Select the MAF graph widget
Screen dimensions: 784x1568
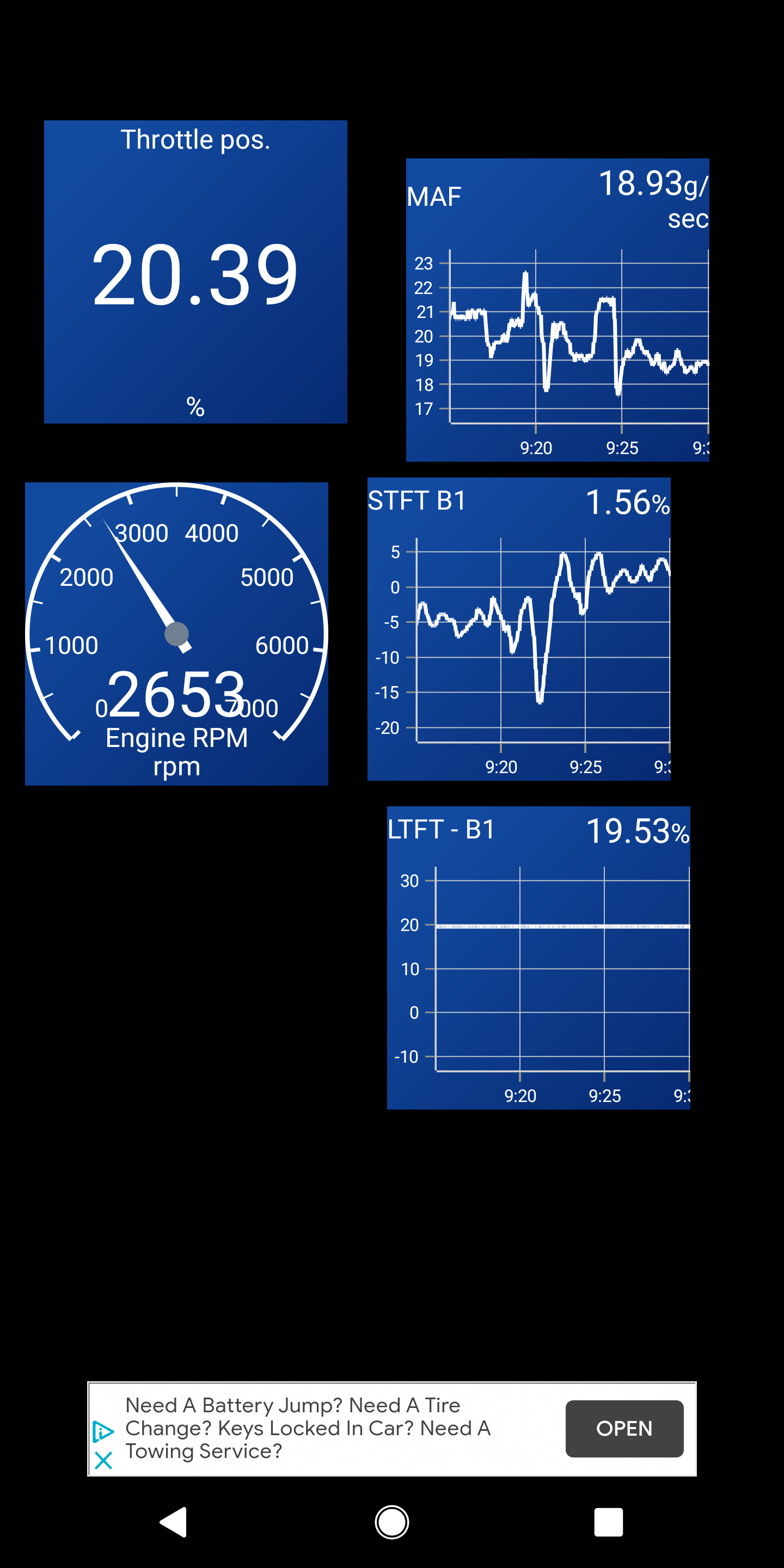[x=557, y=310]
